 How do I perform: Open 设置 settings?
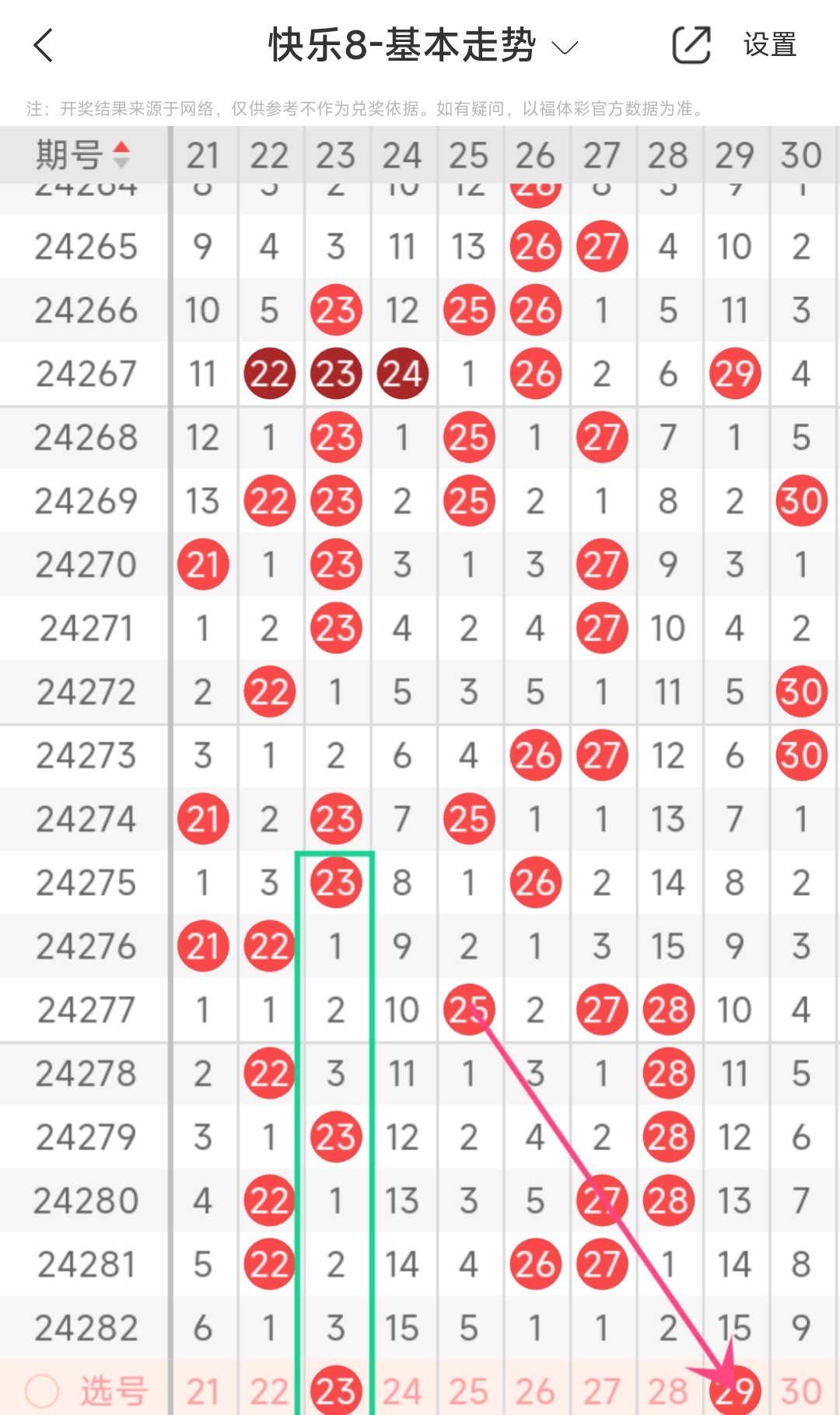769,45
